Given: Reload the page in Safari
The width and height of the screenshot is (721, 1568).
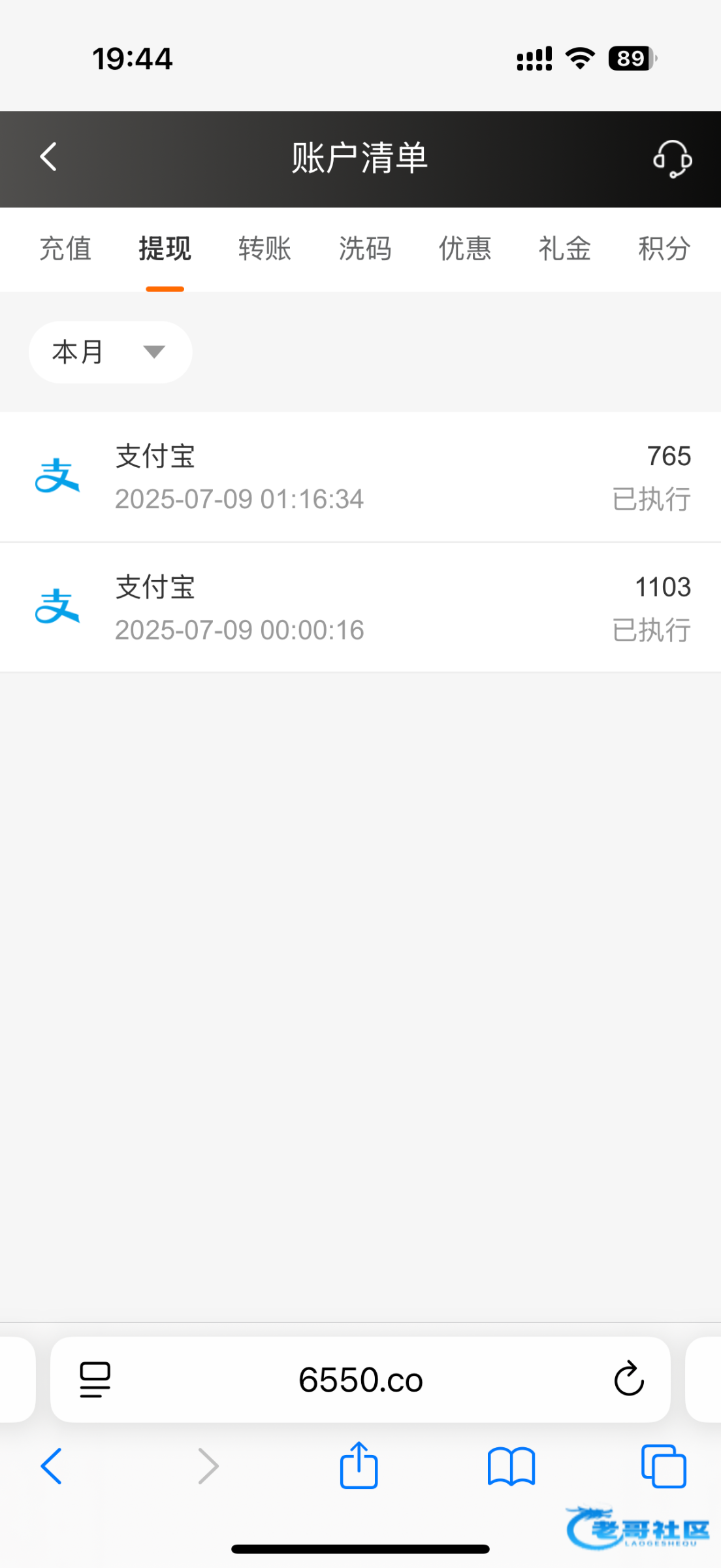Looking at the screenshot, I should coord(629,1379).
